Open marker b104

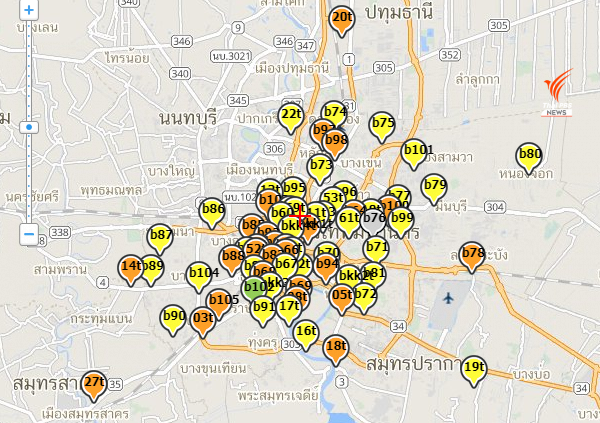point(202,273)
